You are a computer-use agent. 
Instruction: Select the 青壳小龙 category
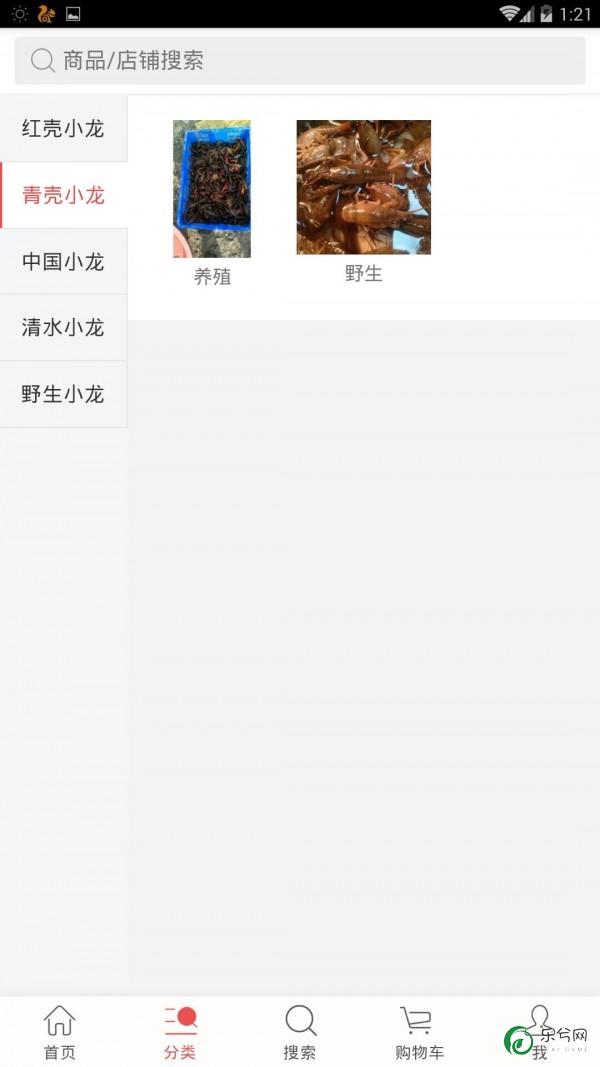[x=63, y=195]
